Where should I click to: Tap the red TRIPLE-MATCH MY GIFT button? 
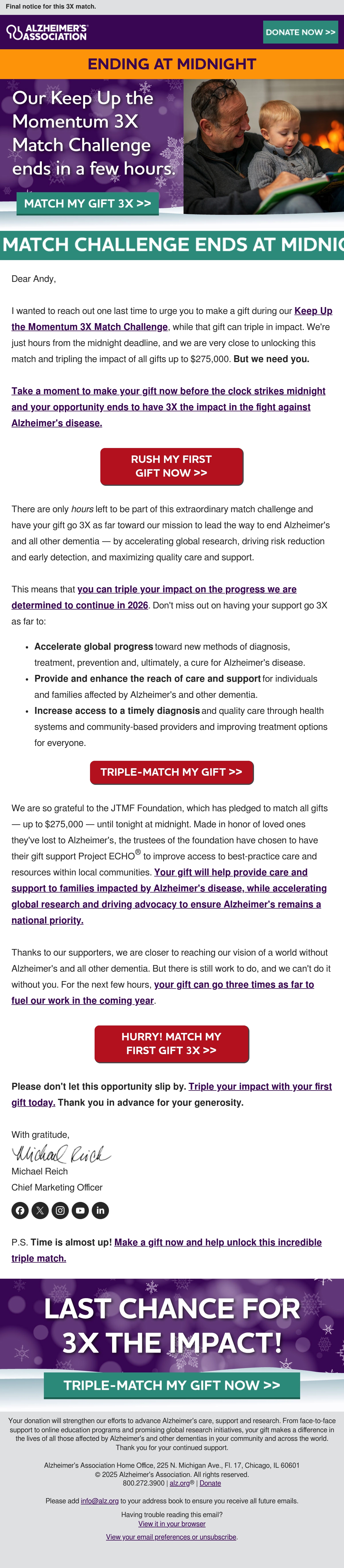tap(172, 772)
